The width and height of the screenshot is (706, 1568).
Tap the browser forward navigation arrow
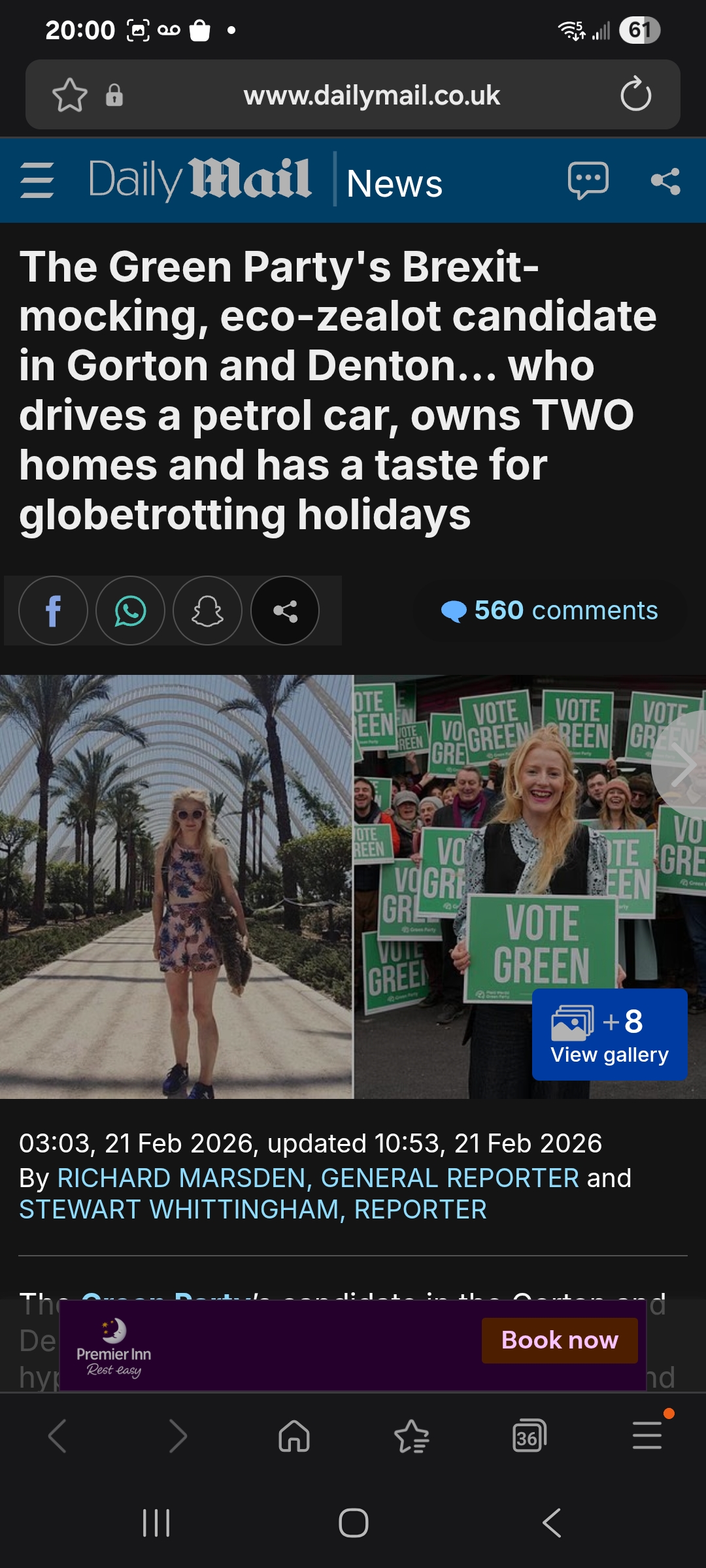click(176, 1435)
